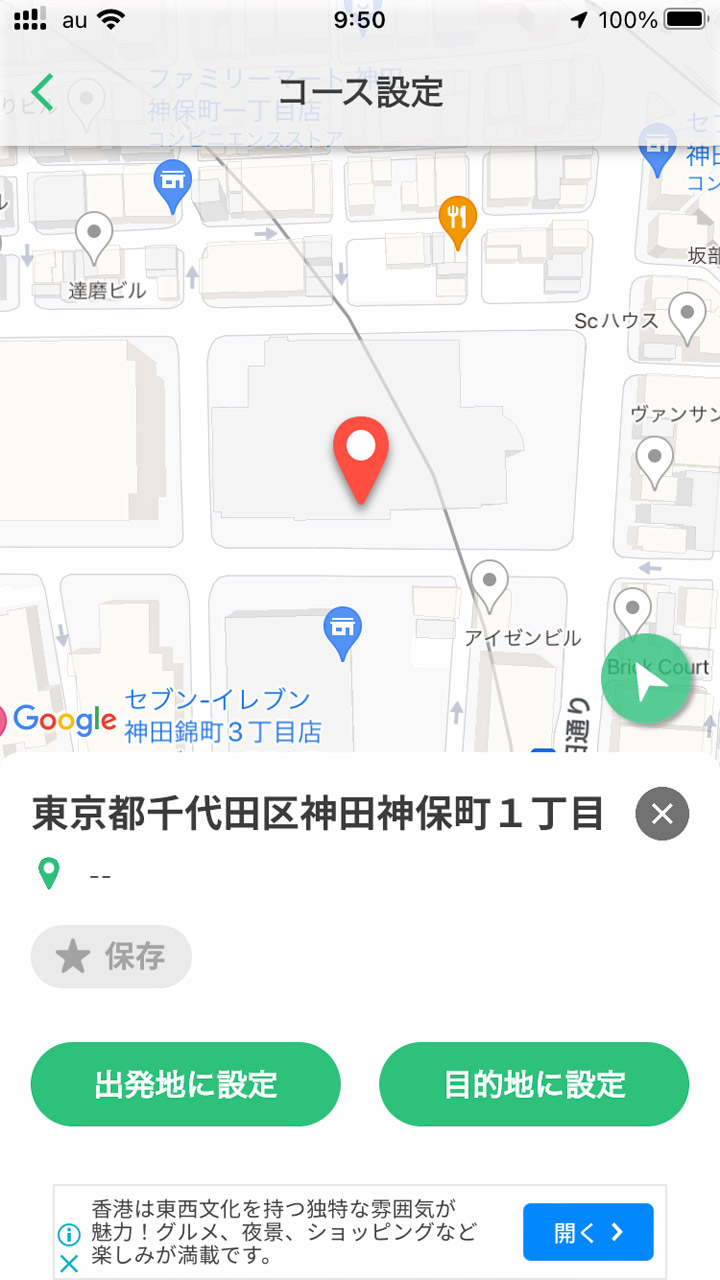Tap the green navigation start arrow button

tap(646, 679)
